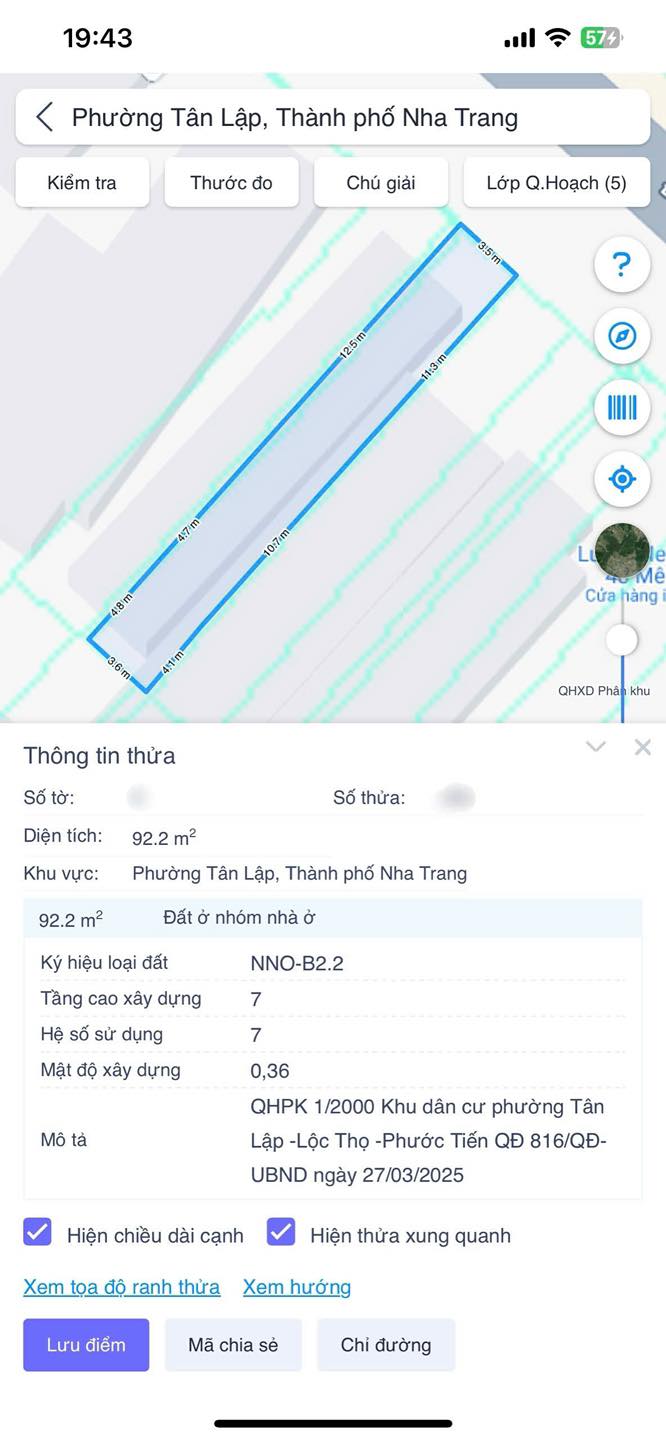The image size is (666, 1440).
Task: Open the Chú giải legend
Action: coord(381,183)
